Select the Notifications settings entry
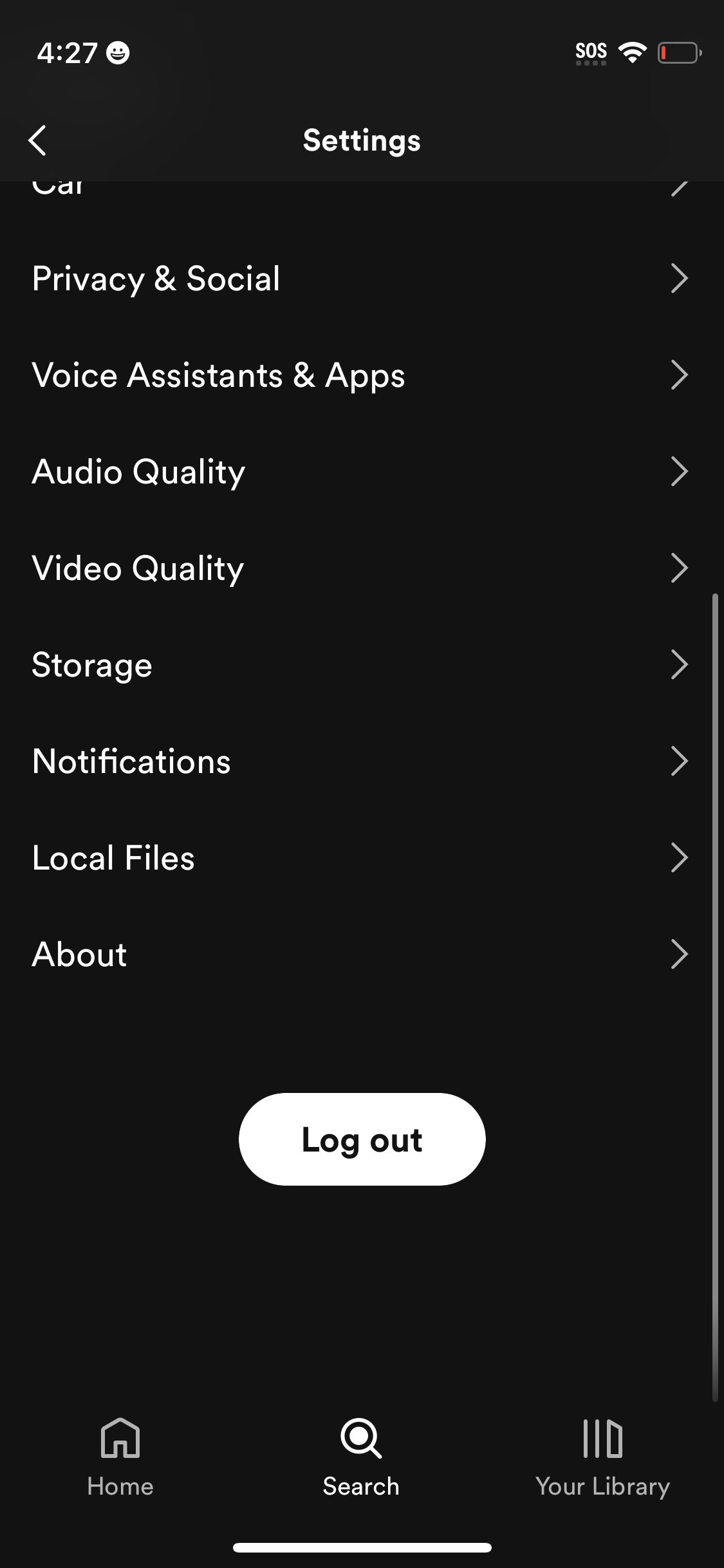 click(360, 761)
